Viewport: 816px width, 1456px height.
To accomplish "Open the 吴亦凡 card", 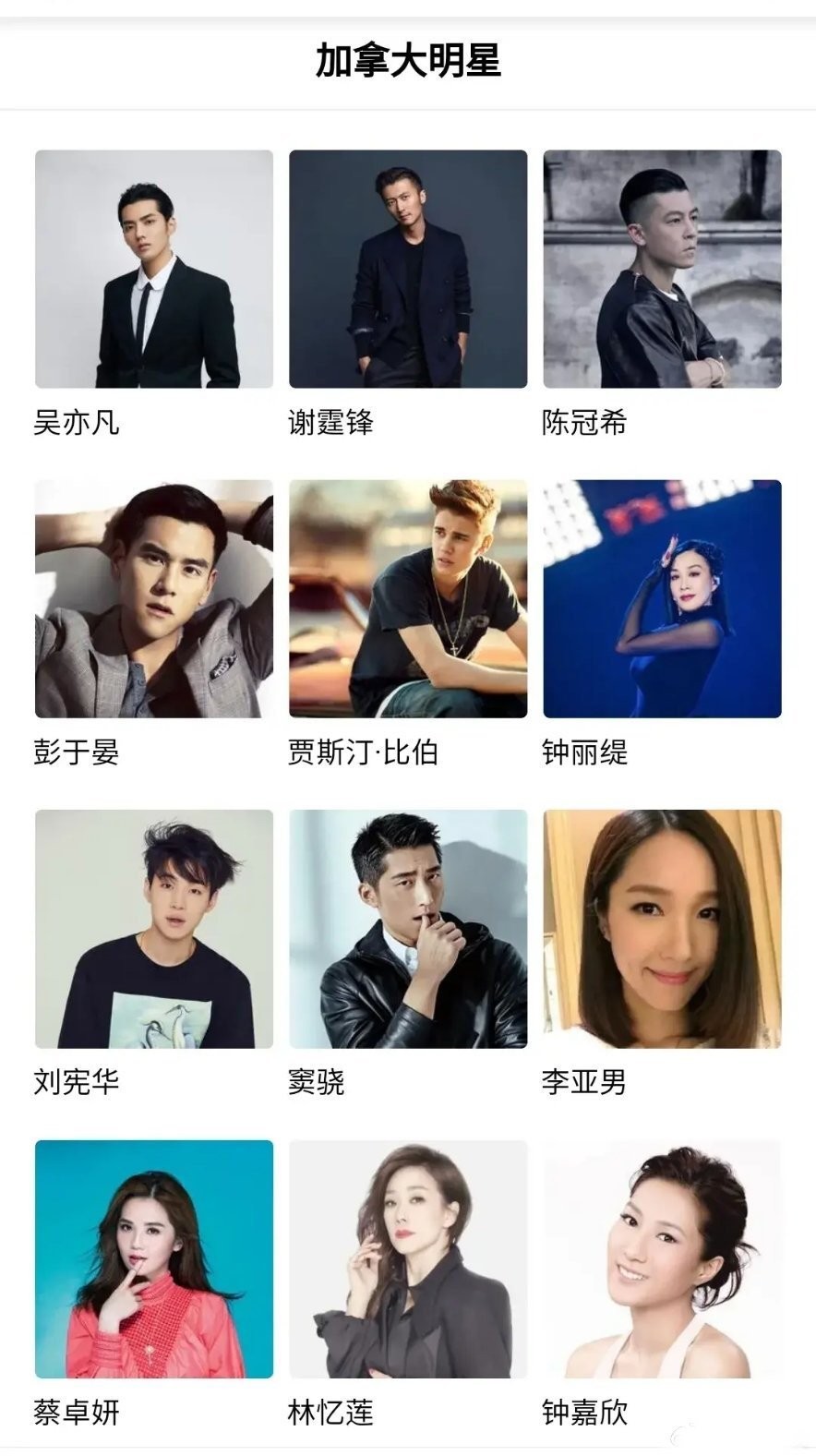I will pyautogui.click(x=154, y=269).
